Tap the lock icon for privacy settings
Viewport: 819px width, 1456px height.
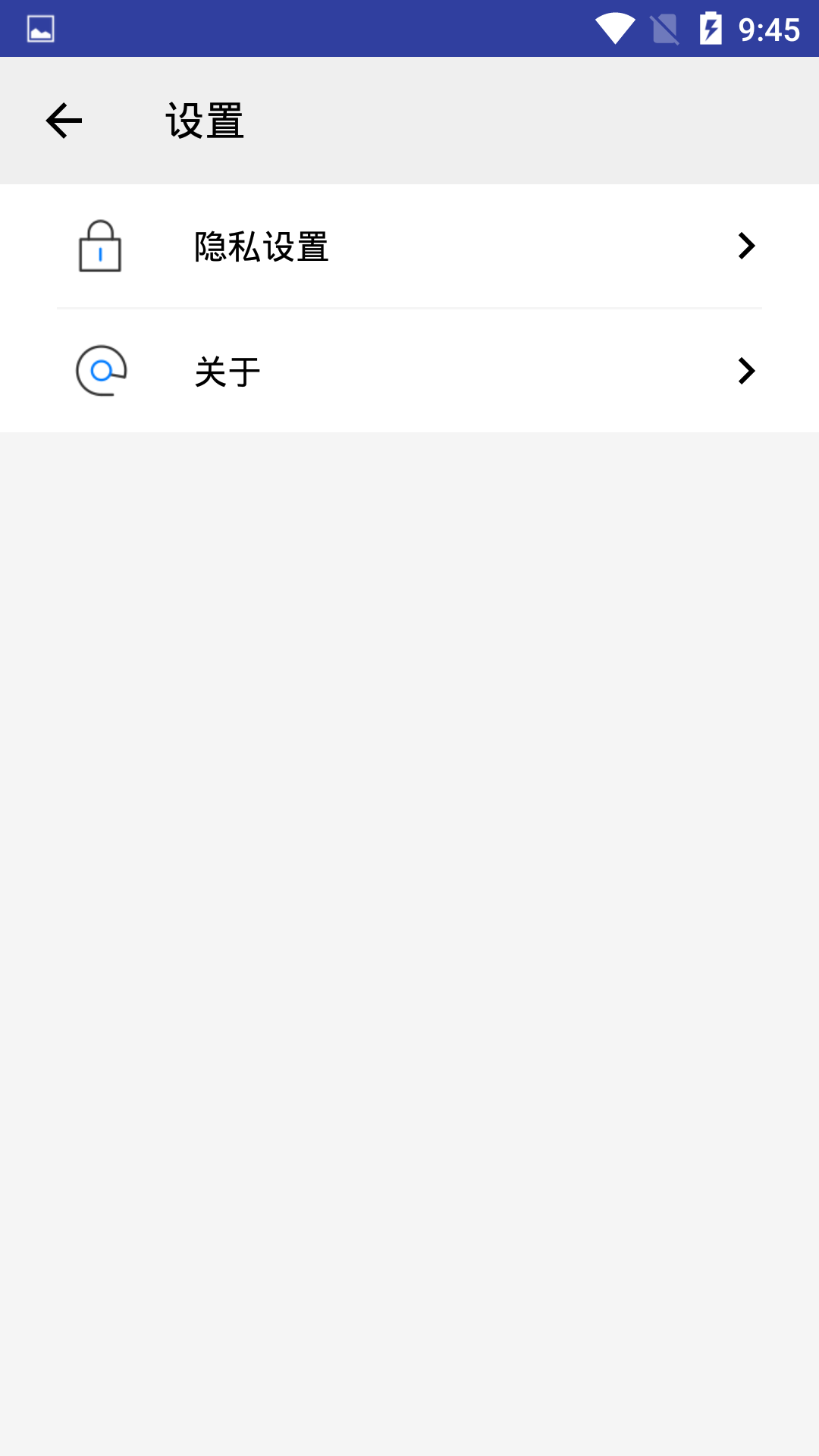click(x=99, y=245)
